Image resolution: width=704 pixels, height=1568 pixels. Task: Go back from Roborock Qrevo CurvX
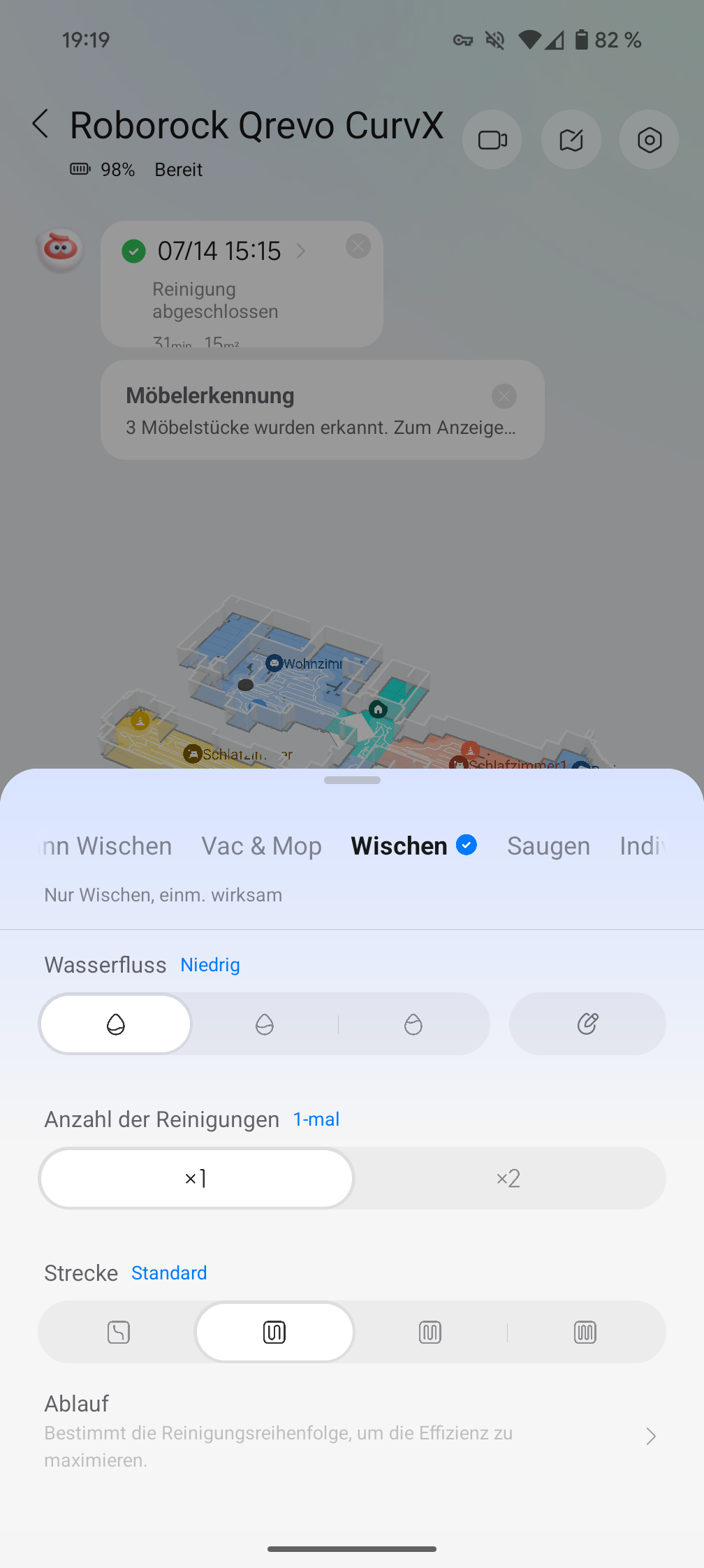pyautogui.click(x=41, y=124)
